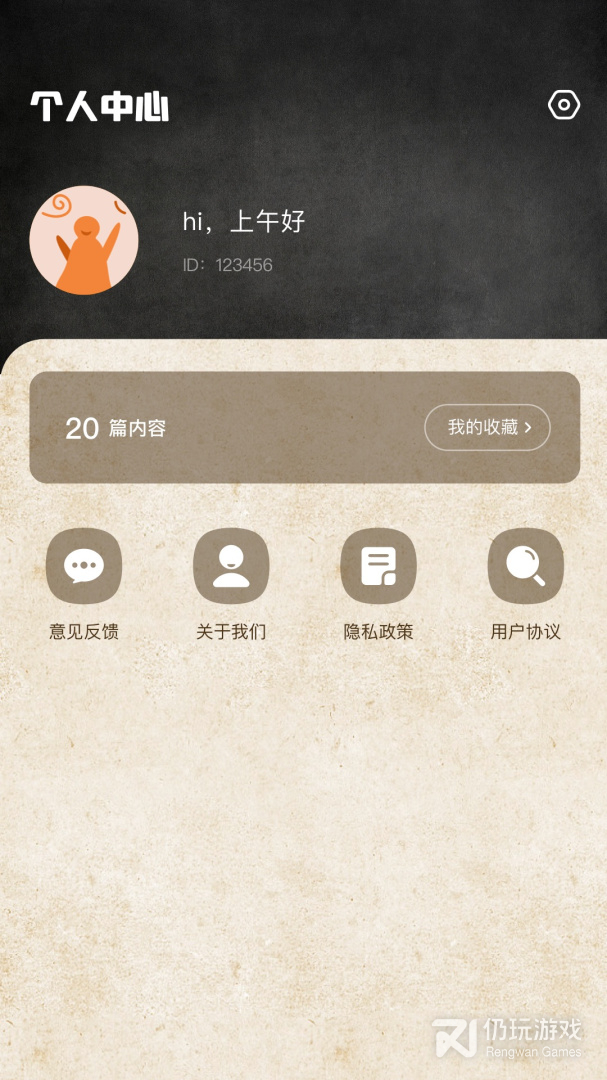Open 关于我们 about page
The width and height of the screenshot is (607, 1080).
[231, 567]
